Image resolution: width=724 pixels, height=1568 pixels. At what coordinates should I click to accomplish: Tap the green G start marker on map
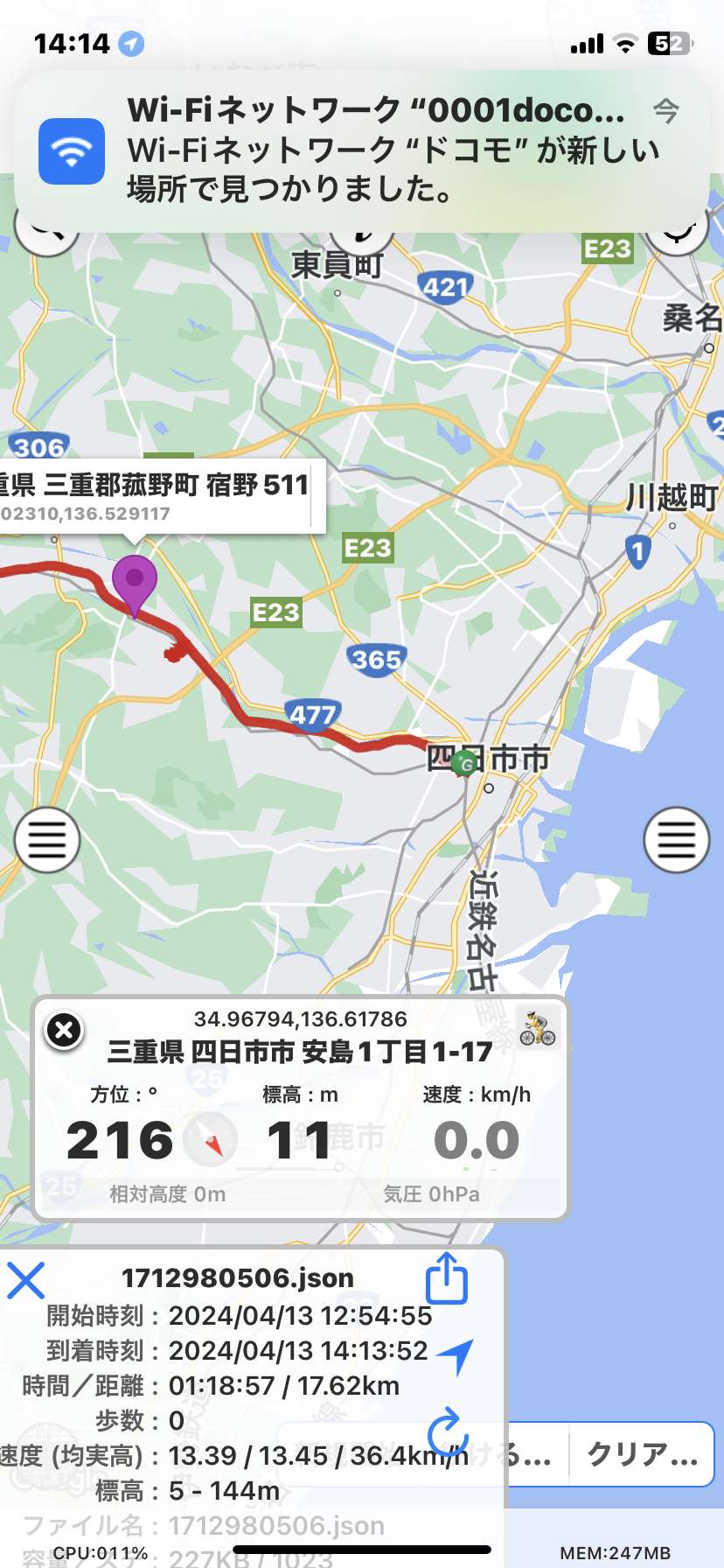(466, 764)
